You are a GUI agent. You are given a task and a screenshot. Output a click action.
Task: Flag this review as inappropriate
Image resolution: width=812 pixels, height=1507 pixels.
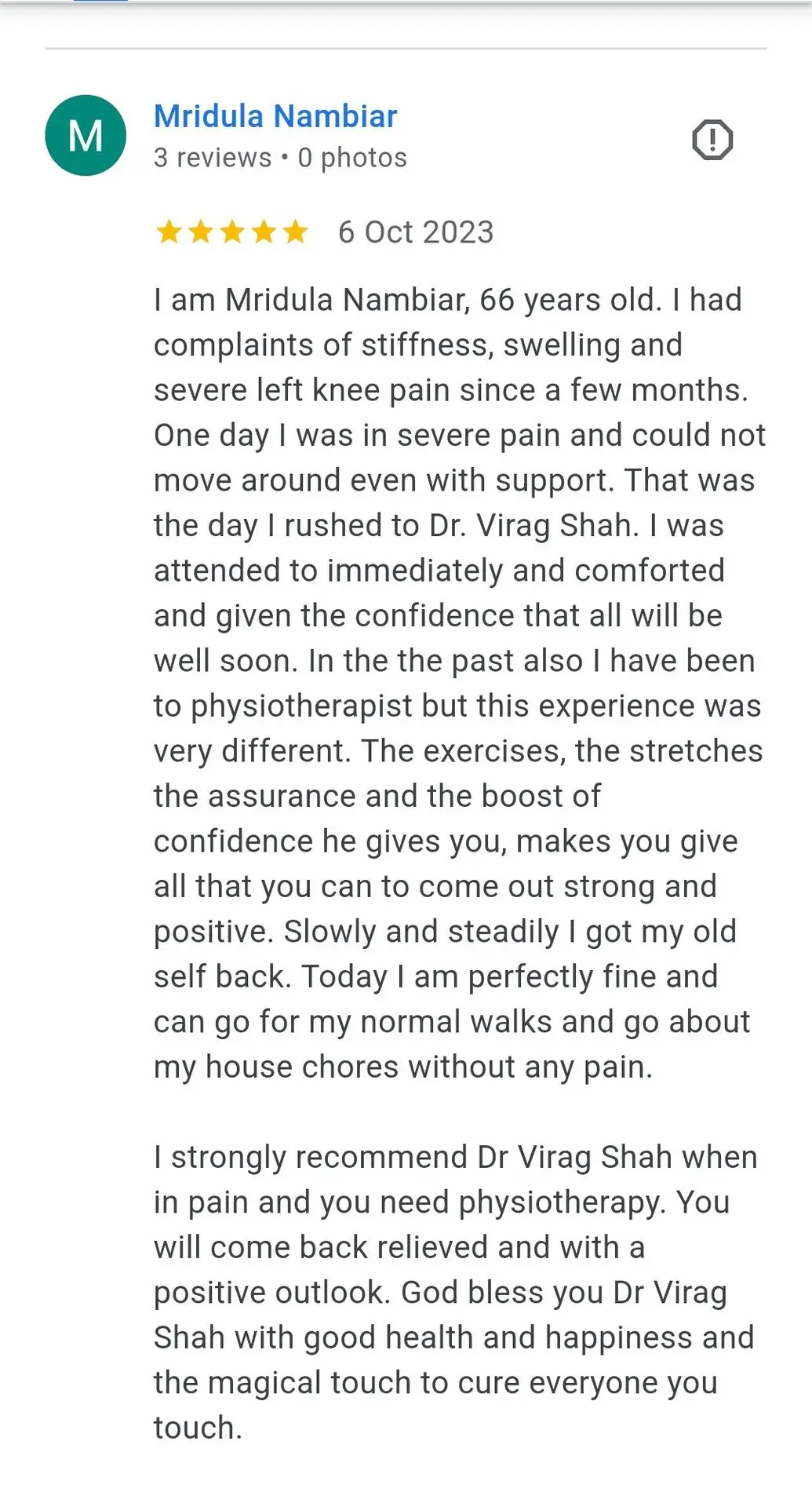pyautogui.click(x=712, y=140)
